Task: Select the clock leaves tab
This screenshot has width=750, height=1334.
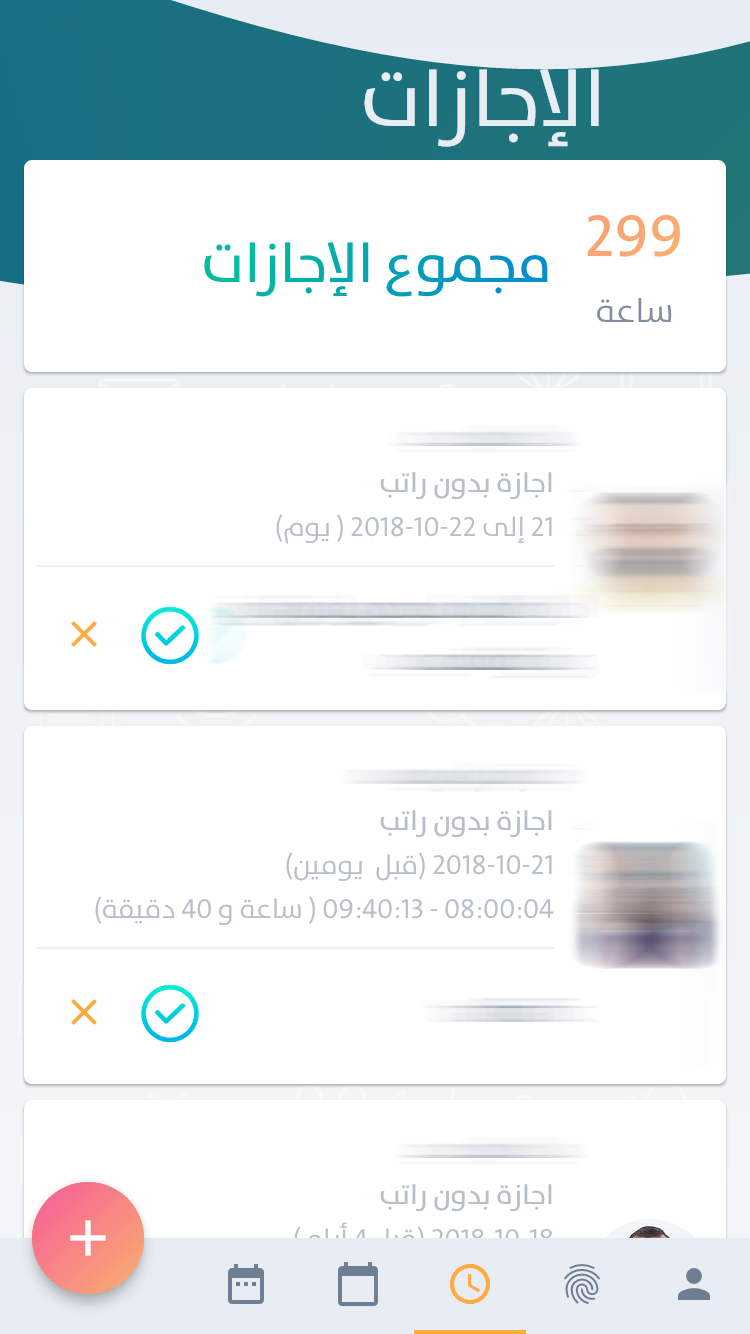Action: click(470, 1284)
